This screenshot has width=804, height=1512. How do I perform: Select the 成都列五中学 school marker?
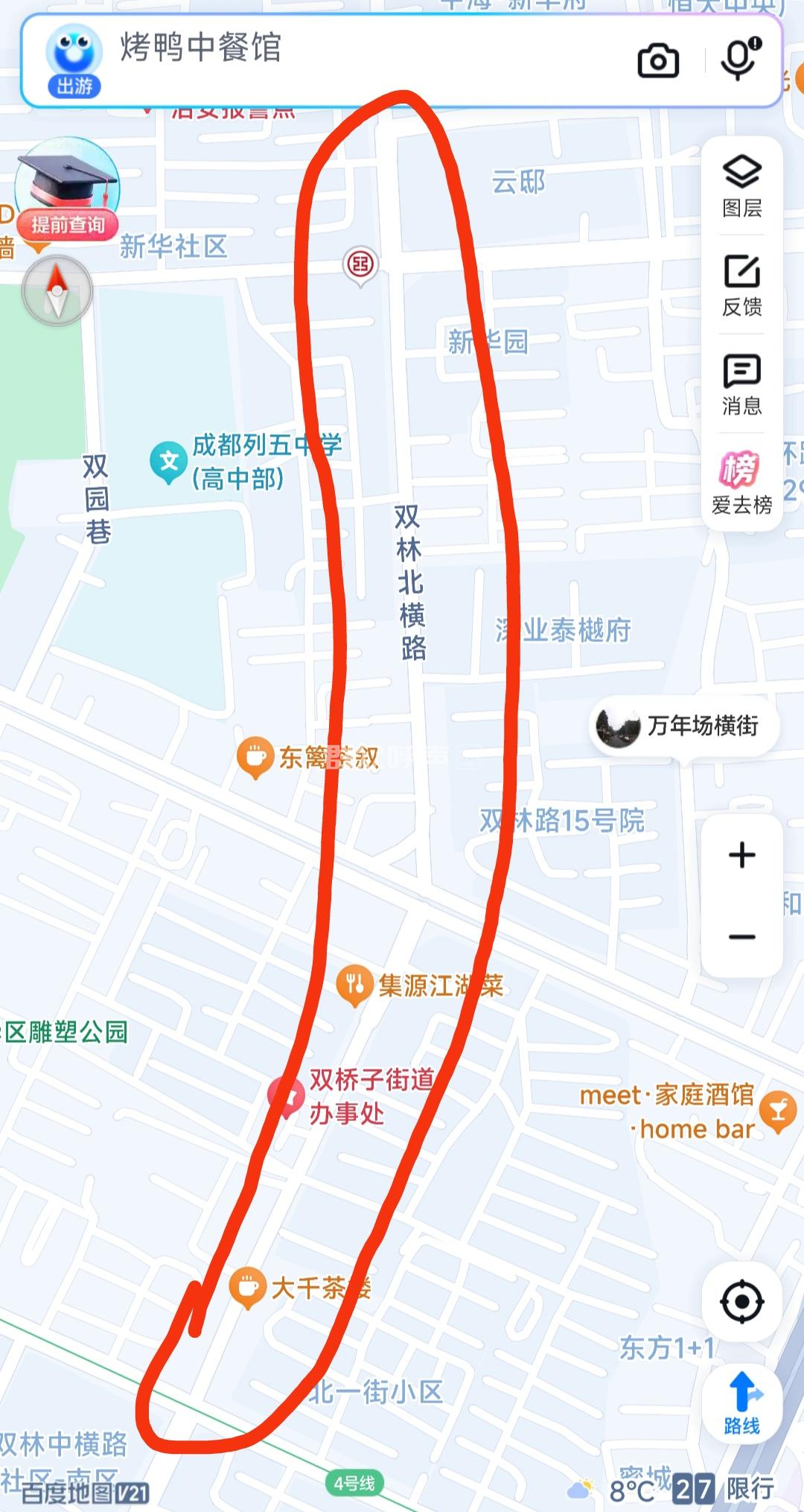pos(169,462)
